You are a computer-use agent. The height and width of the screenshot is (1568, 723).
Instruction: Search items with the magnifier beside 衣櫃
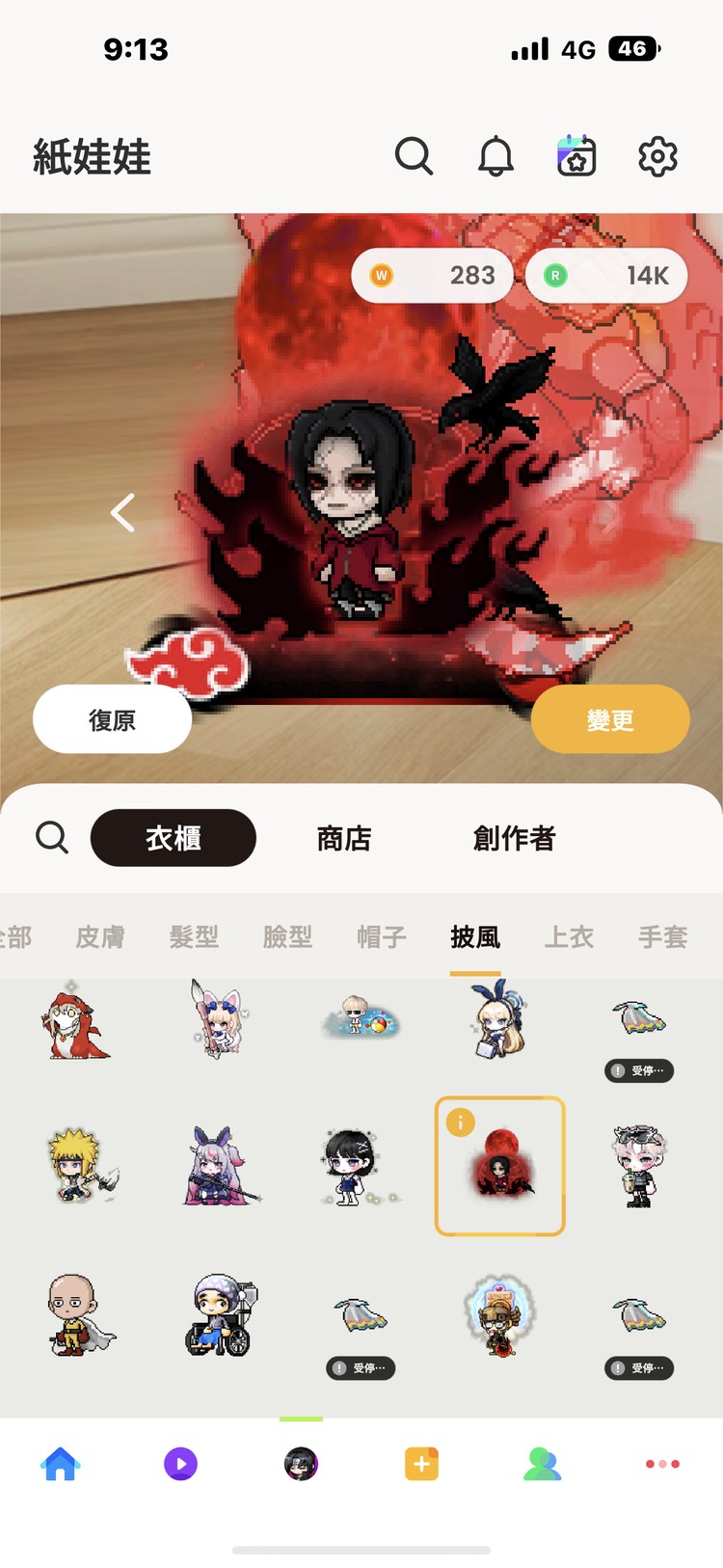[x=52, y=837]
